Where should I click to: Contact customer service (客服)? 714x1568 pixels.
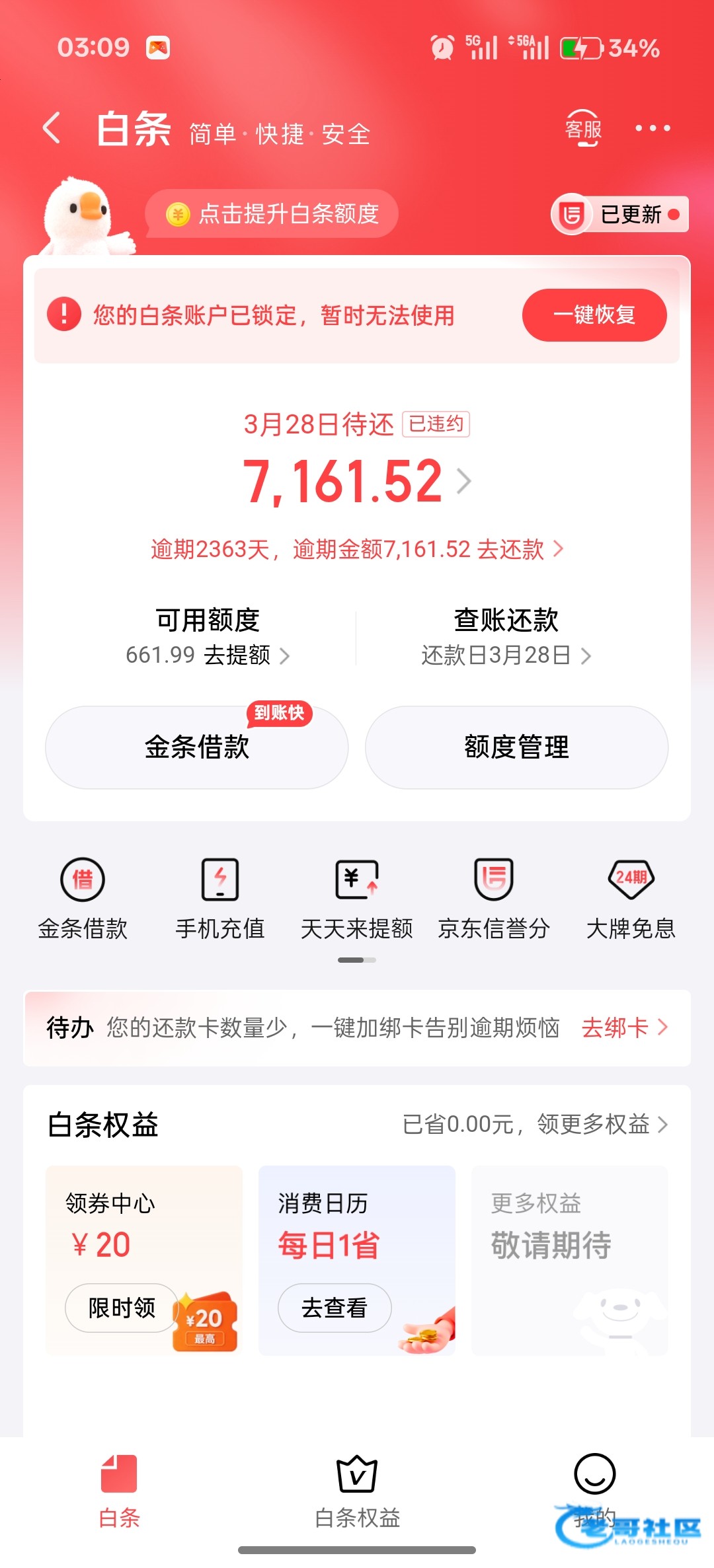582,128
